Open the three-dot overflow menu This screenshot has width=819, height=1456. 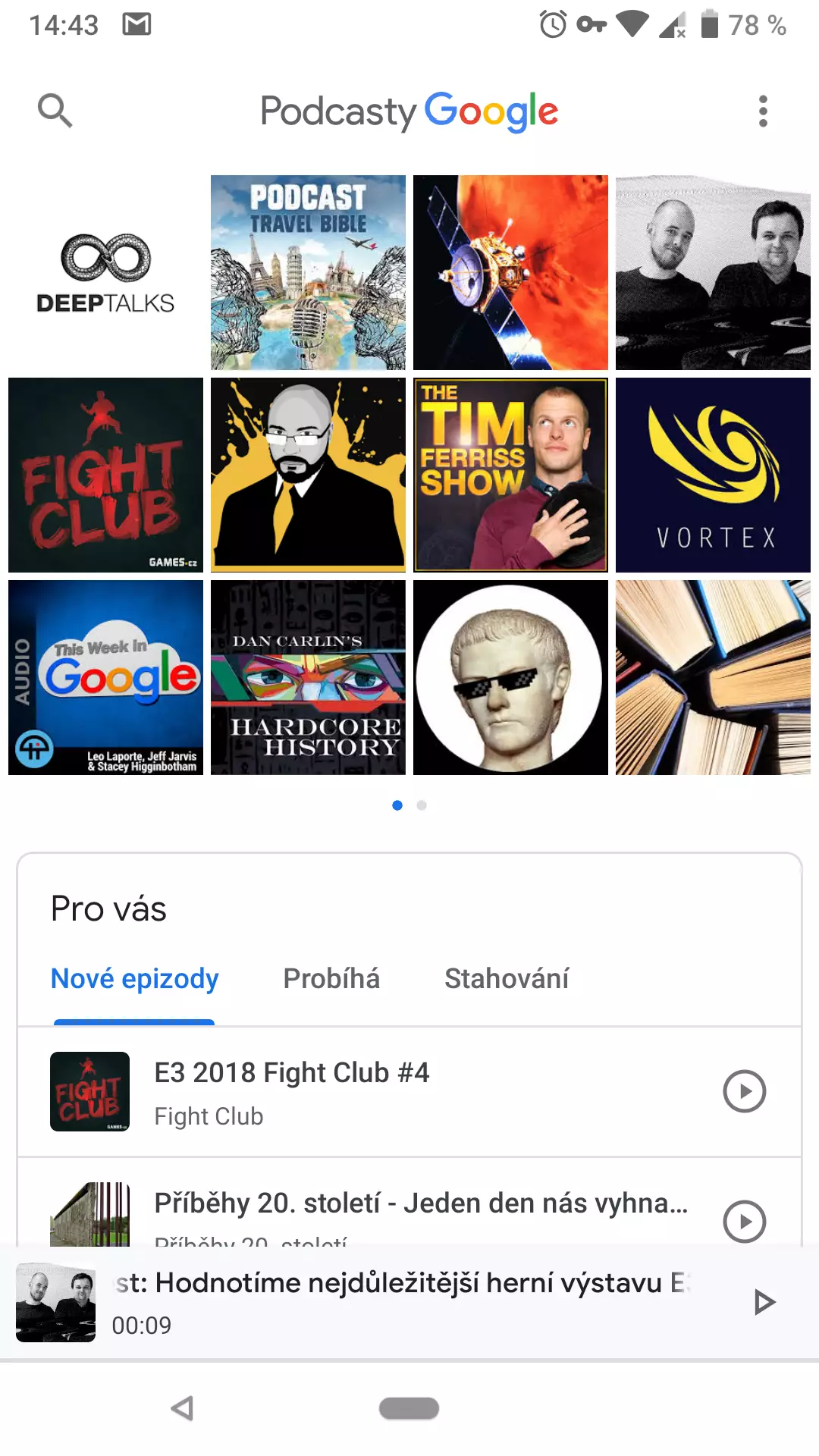[x=763, y=111]
